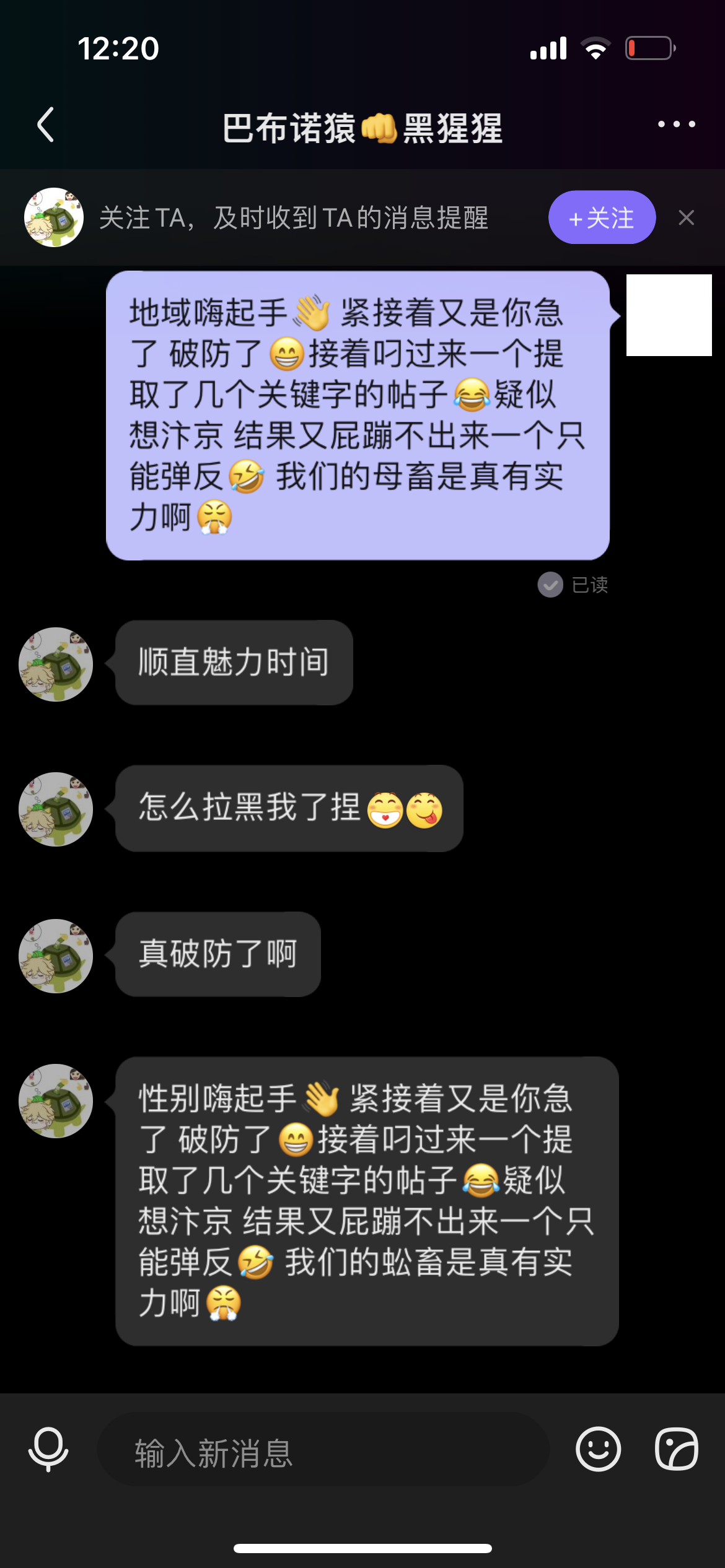Open avatar in the follow banner
This screenshot has width=725, height=1568.
point(54,217)
